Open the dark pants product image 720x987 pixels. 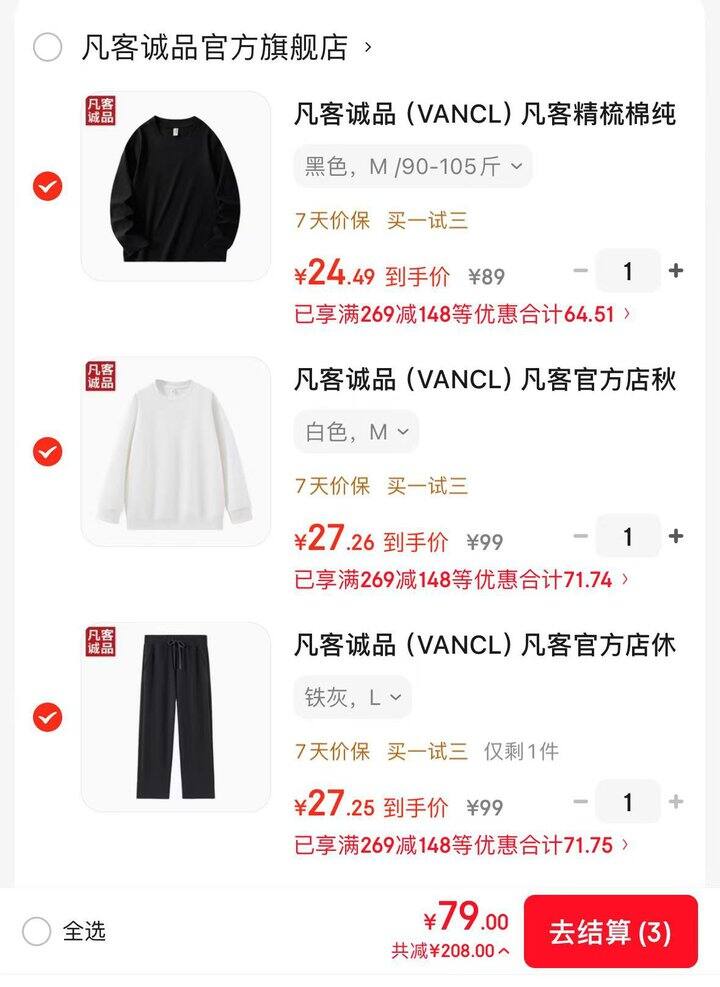click(175, 717)
